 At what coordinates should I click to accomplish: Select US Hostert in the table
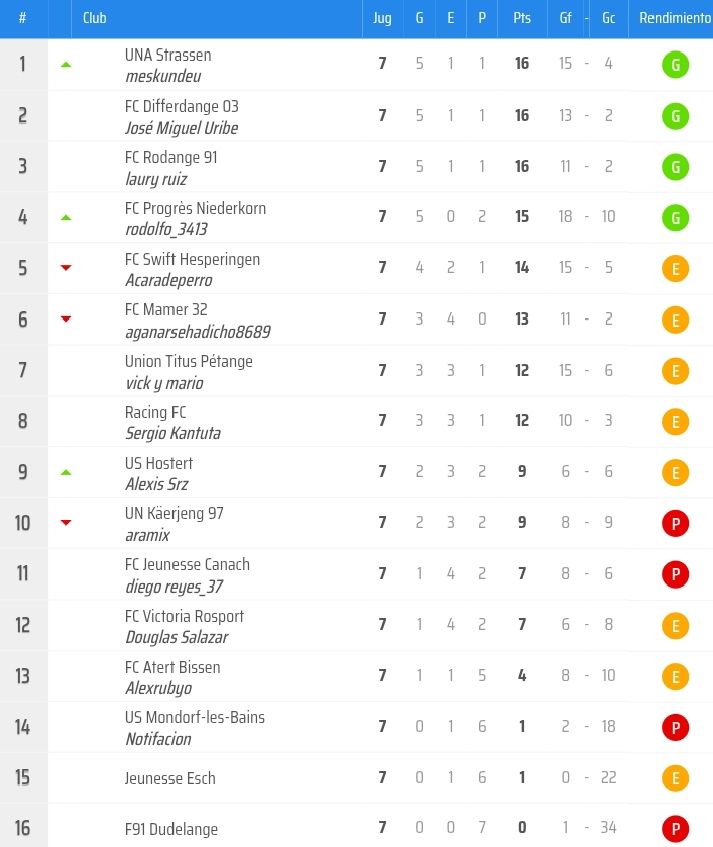pyautogui.click(x=159, y=463)
